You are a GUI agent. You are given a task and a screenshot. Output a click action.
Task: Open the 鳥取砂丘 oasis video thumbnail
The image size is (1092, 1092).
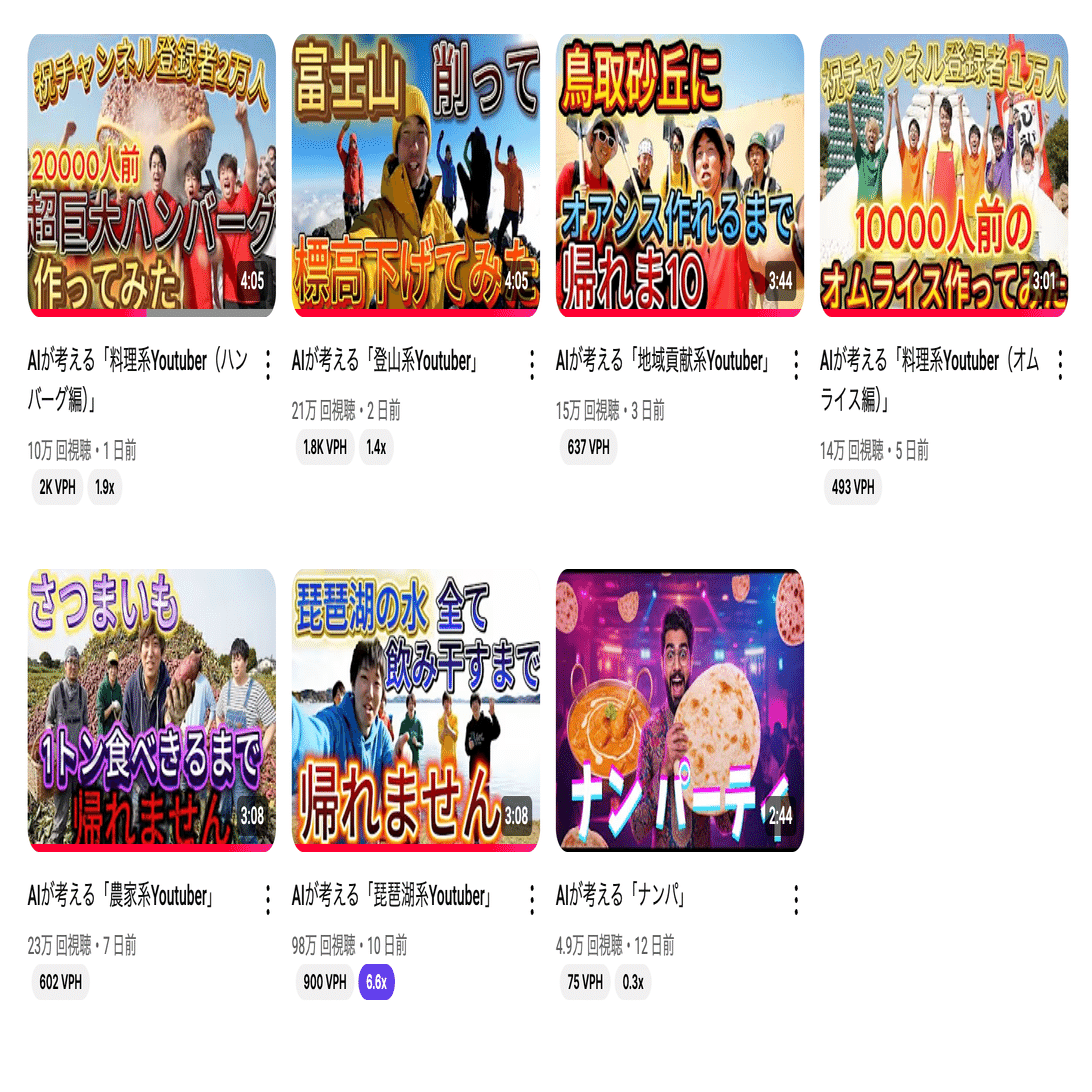pos(679,175)
